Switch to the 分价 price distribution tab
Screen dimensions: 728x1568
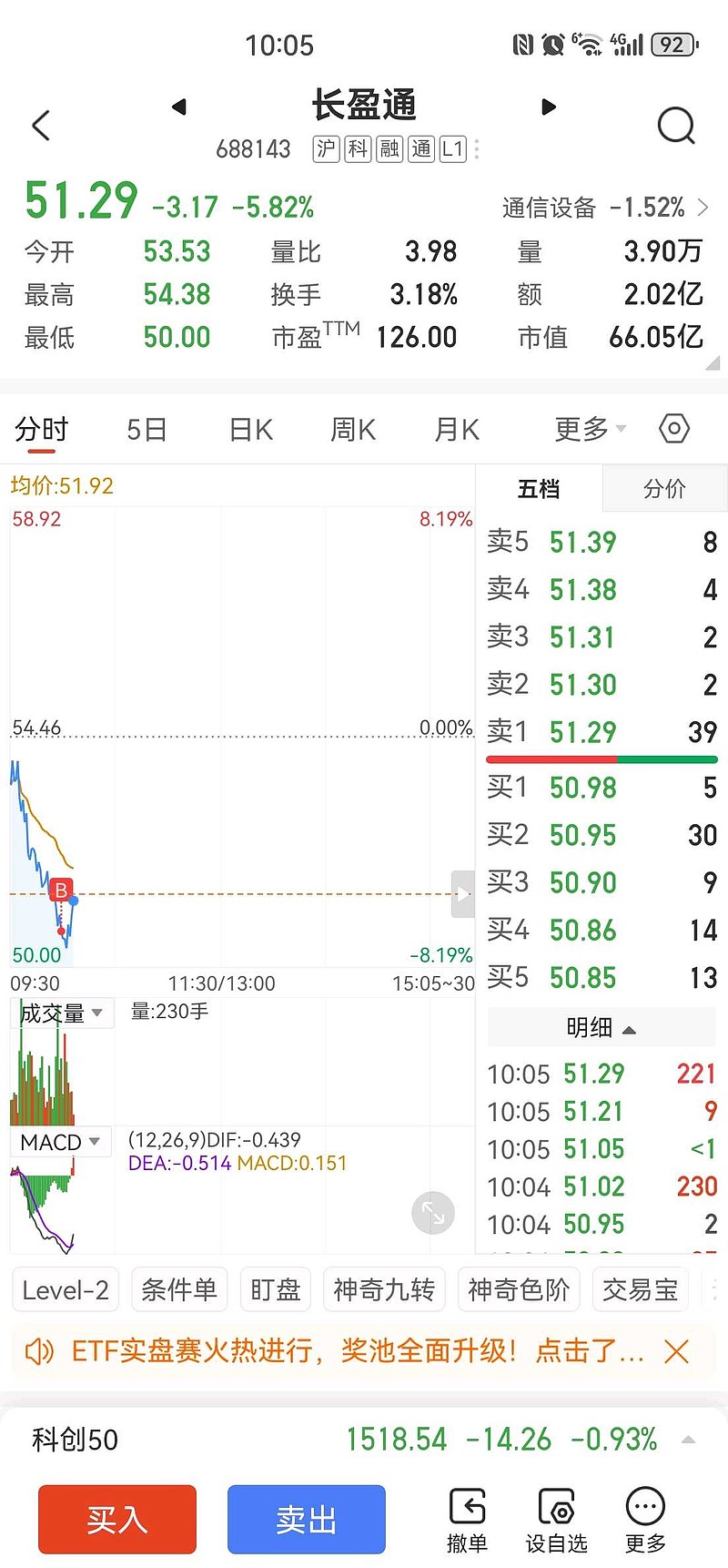664,489
